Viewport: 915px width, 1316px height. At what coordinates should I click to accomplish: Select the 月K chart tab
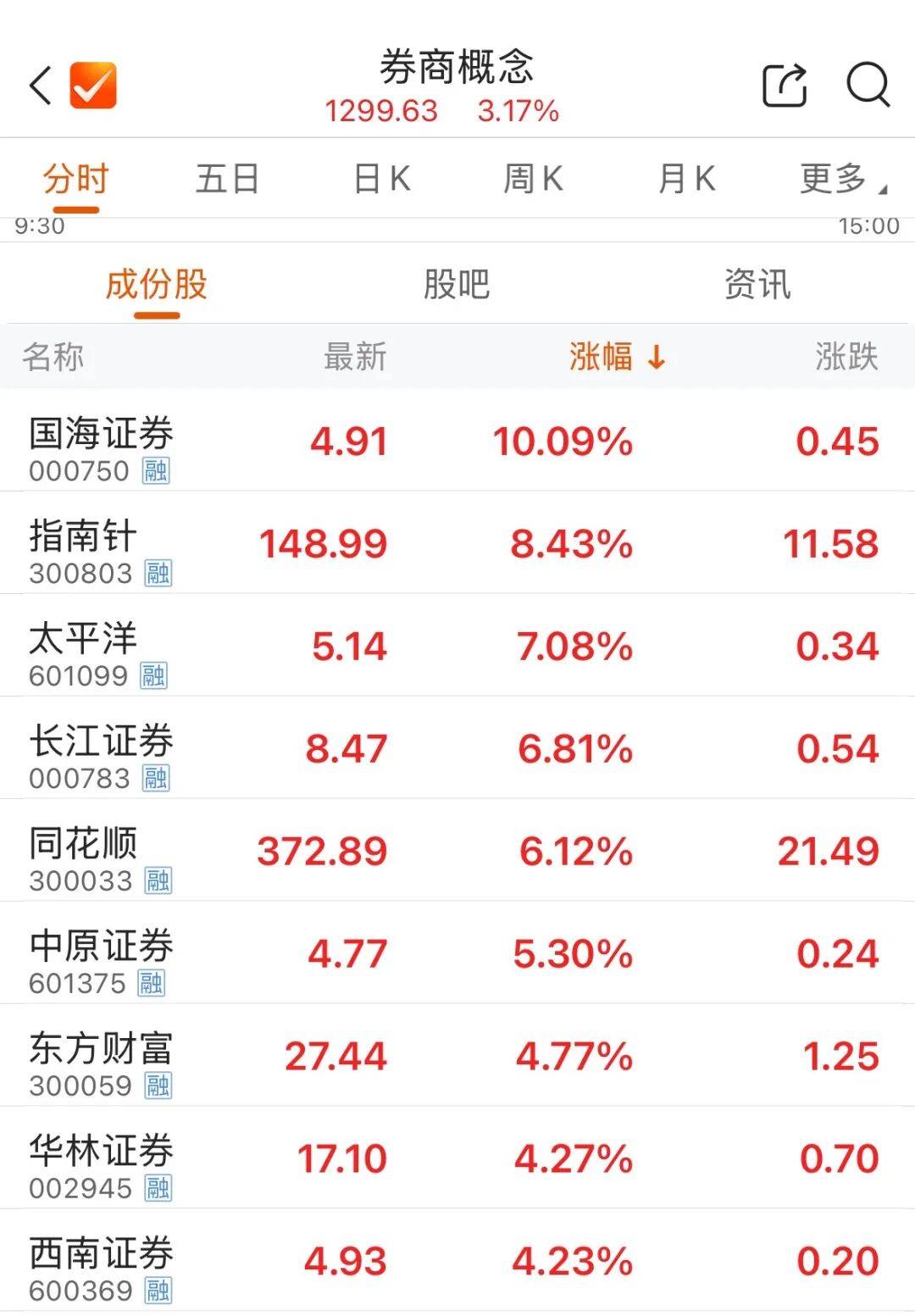pos(686,179)
